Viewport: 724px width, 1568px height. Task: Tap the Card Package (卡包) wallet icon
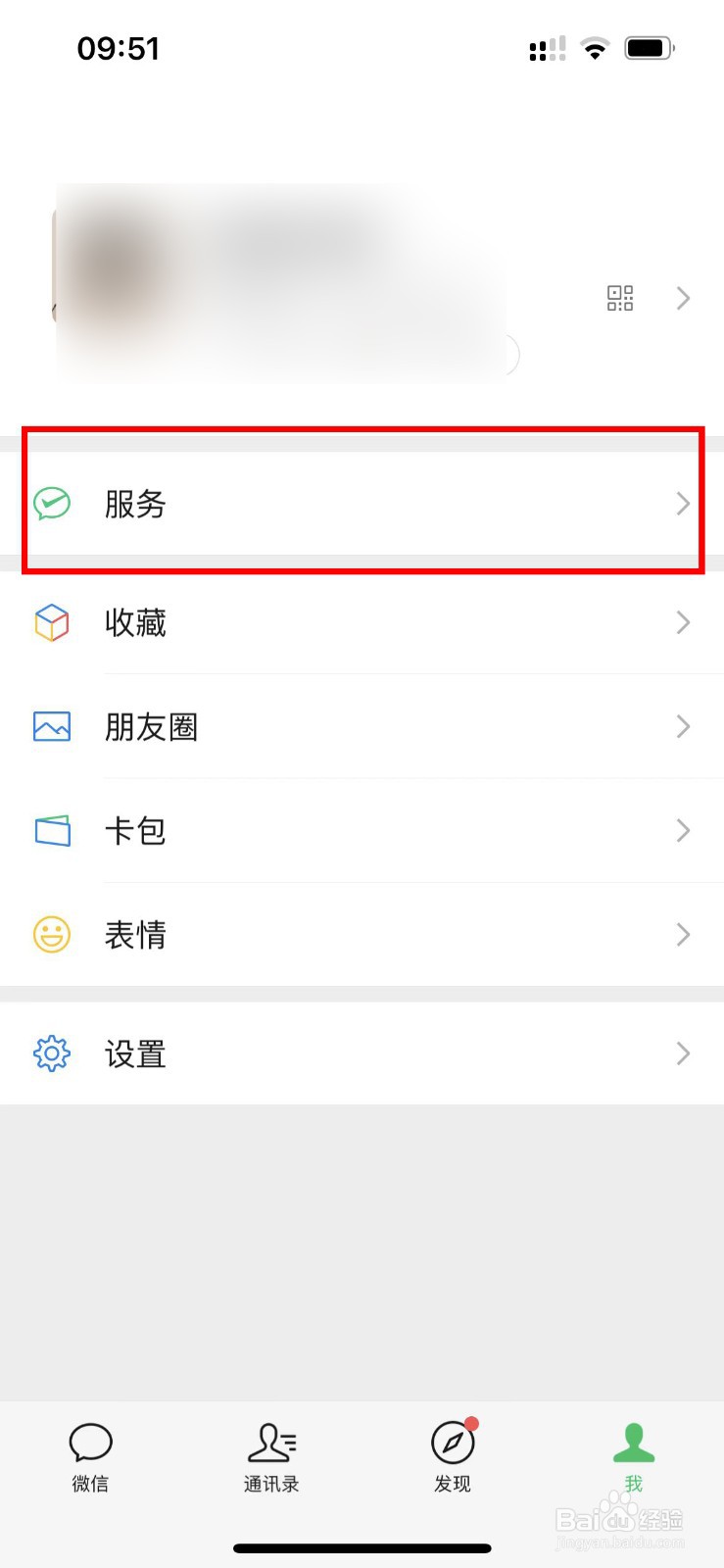coord(52,830)
